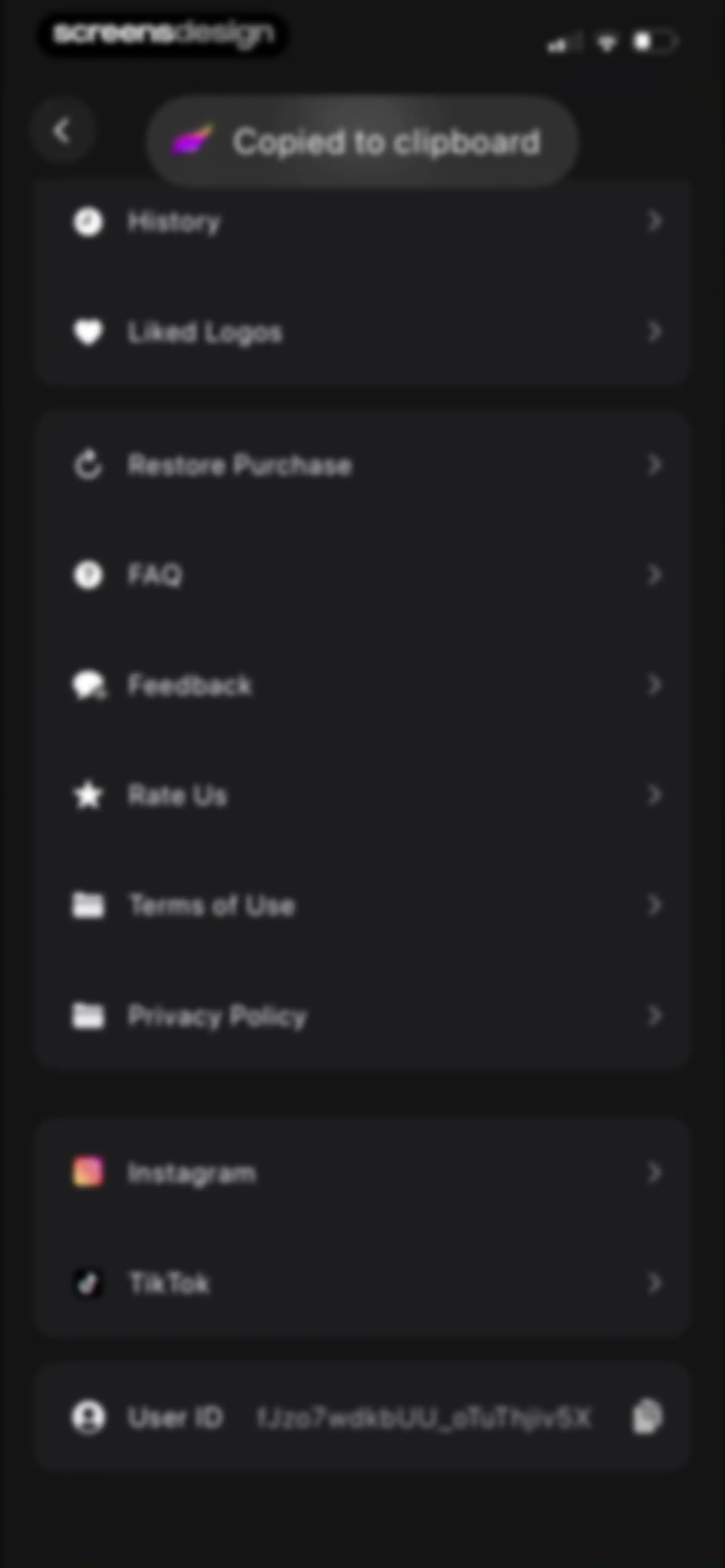Screen dimensions: 725x1568
Task: Select Restore Purchase
Action: tap(363, 465)
